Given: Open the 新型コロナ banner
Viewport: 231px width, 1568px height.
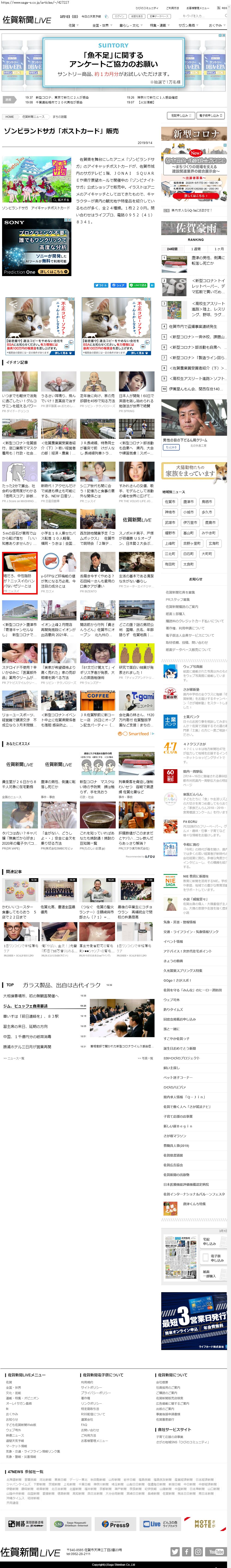Looking at the screenshot, I should (194, 134).
